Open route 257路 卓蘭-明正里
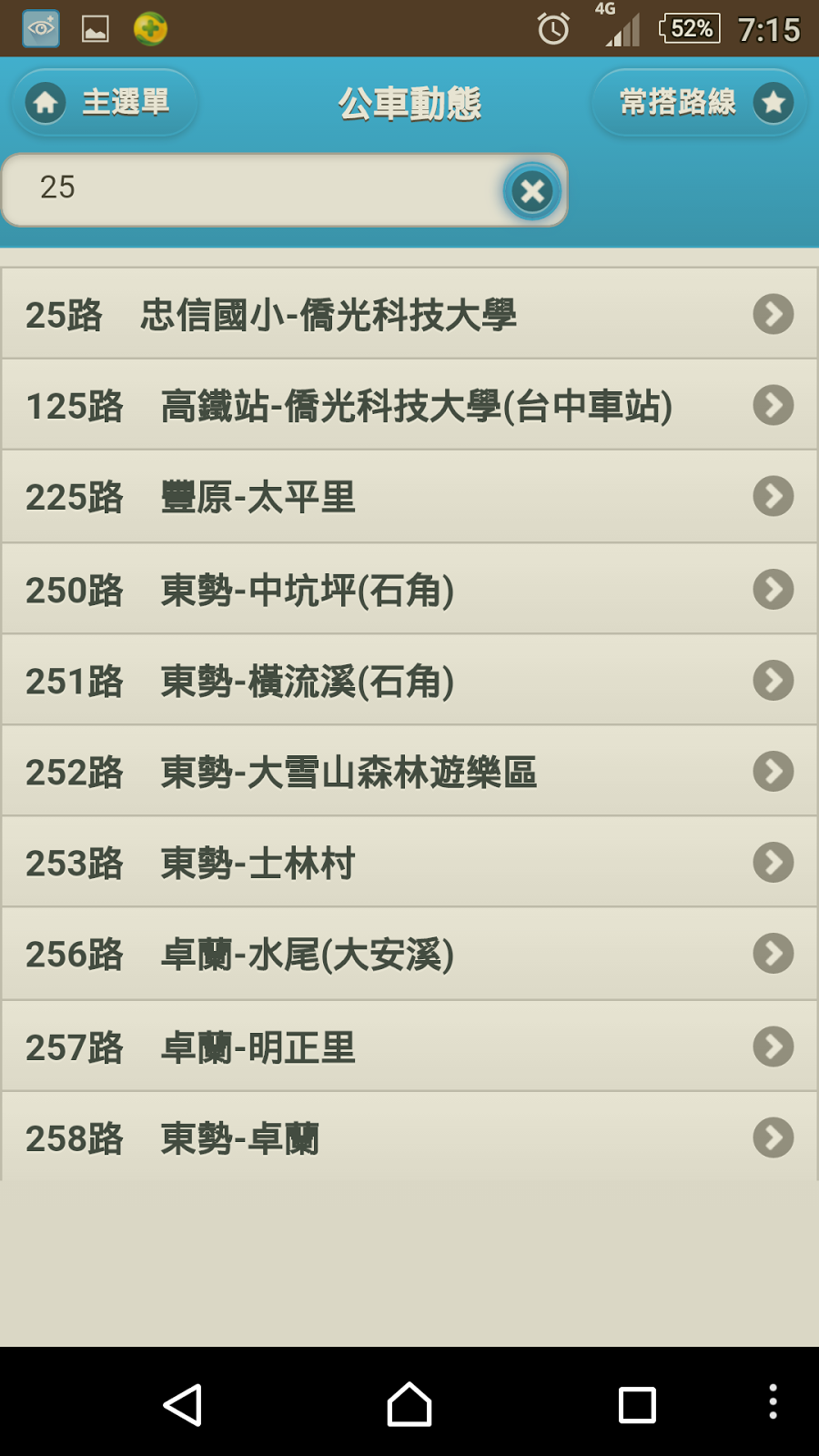The width and height of the screenshot is (819, 1456). click(x=409, y=1046)
